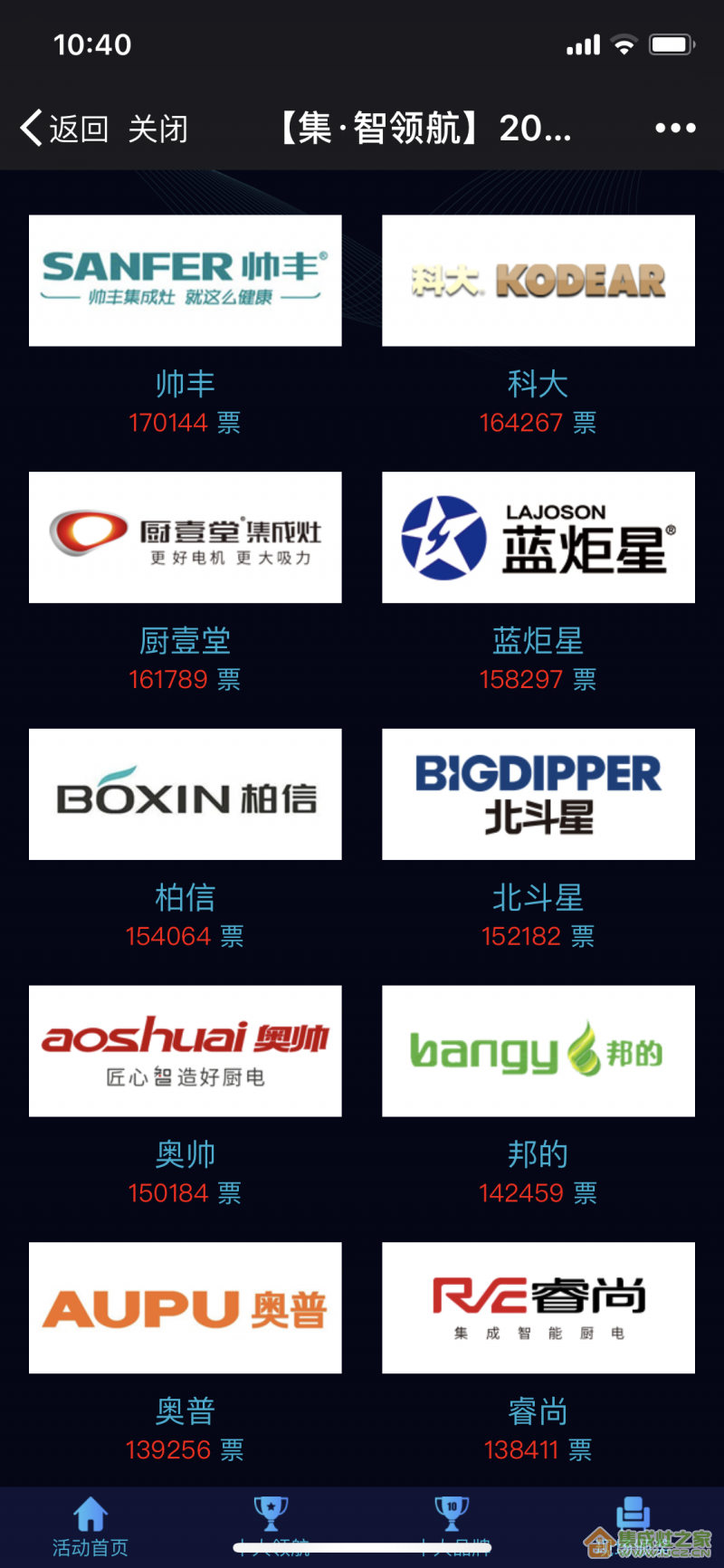Switch to the 十大品牌 tab
Viewport: 724px width, 1568px height.
point(452,1527)
